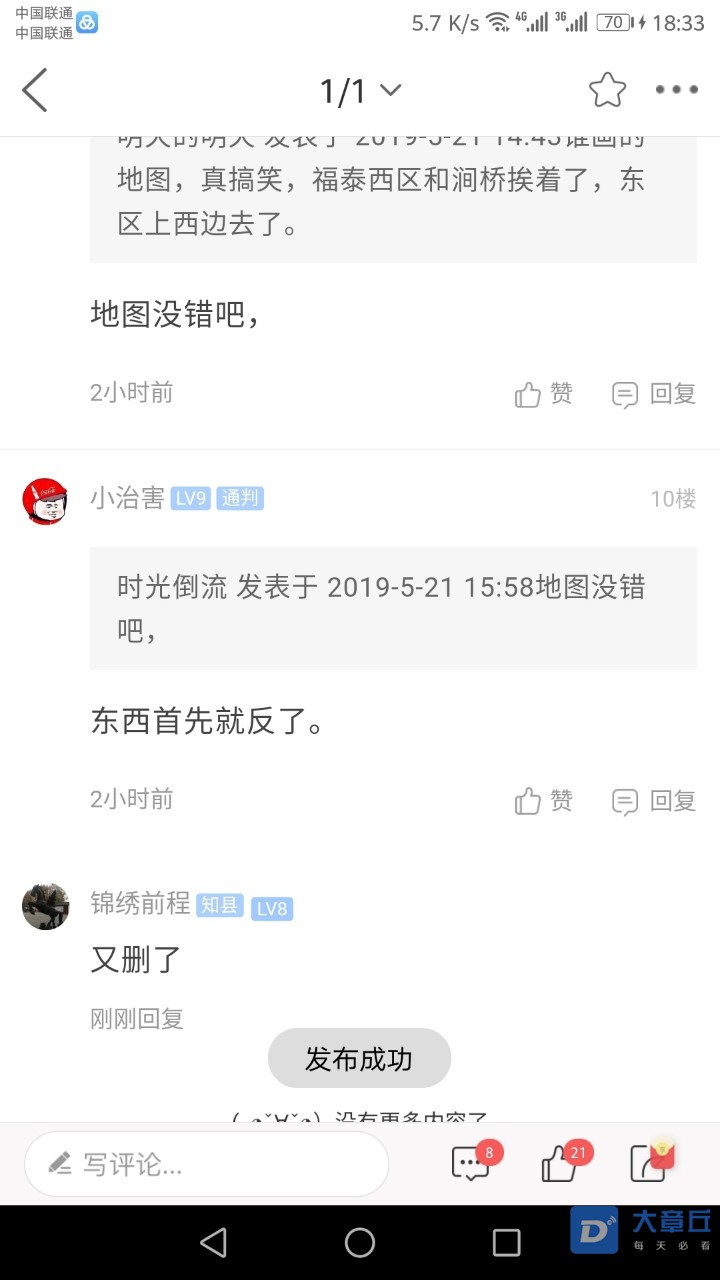Open the 1/1 page selector dropdown
720x1280 pixels.
pos(360,91)
